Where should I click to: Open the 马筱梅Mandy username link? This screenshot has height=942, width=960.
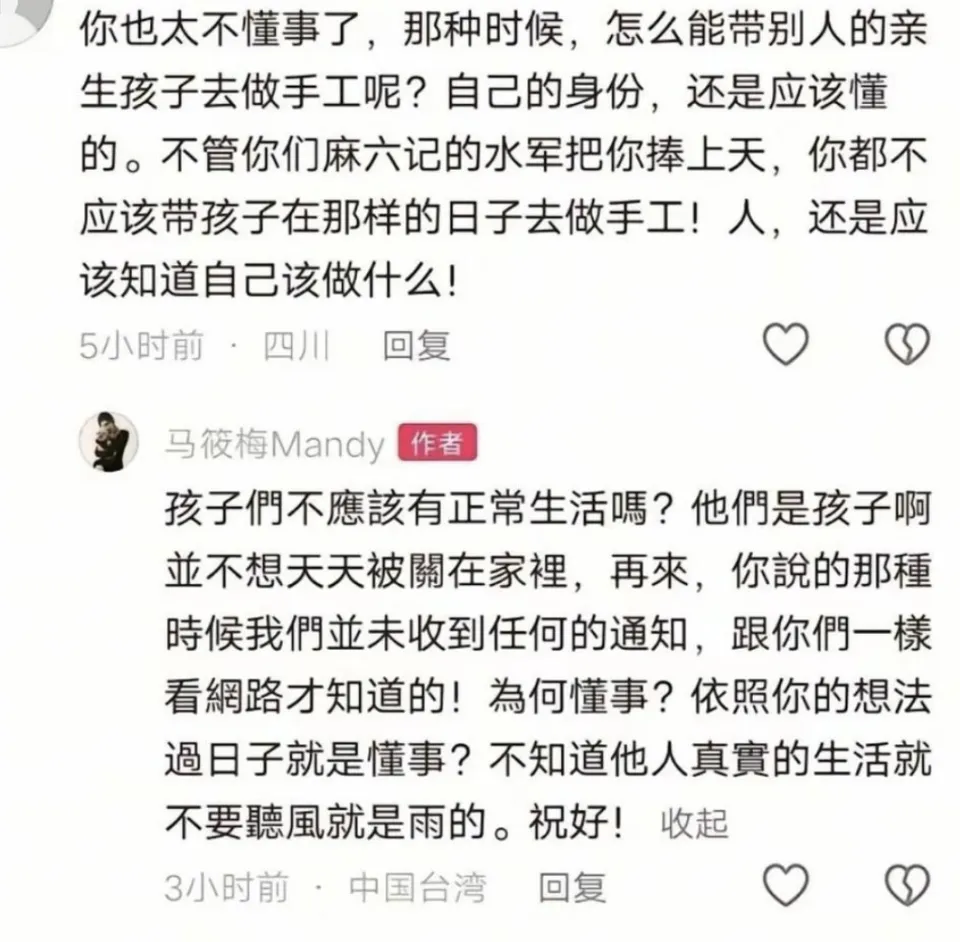tap(274, 444)
